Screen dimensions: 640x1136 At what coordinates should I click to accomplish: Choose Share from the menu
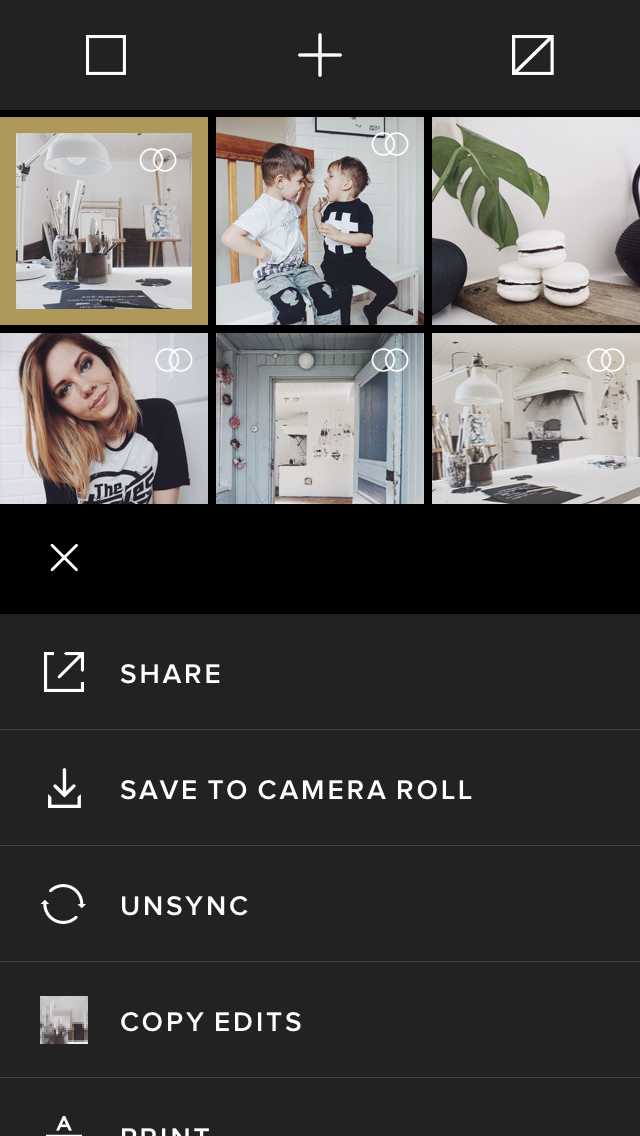click(320, 672)
